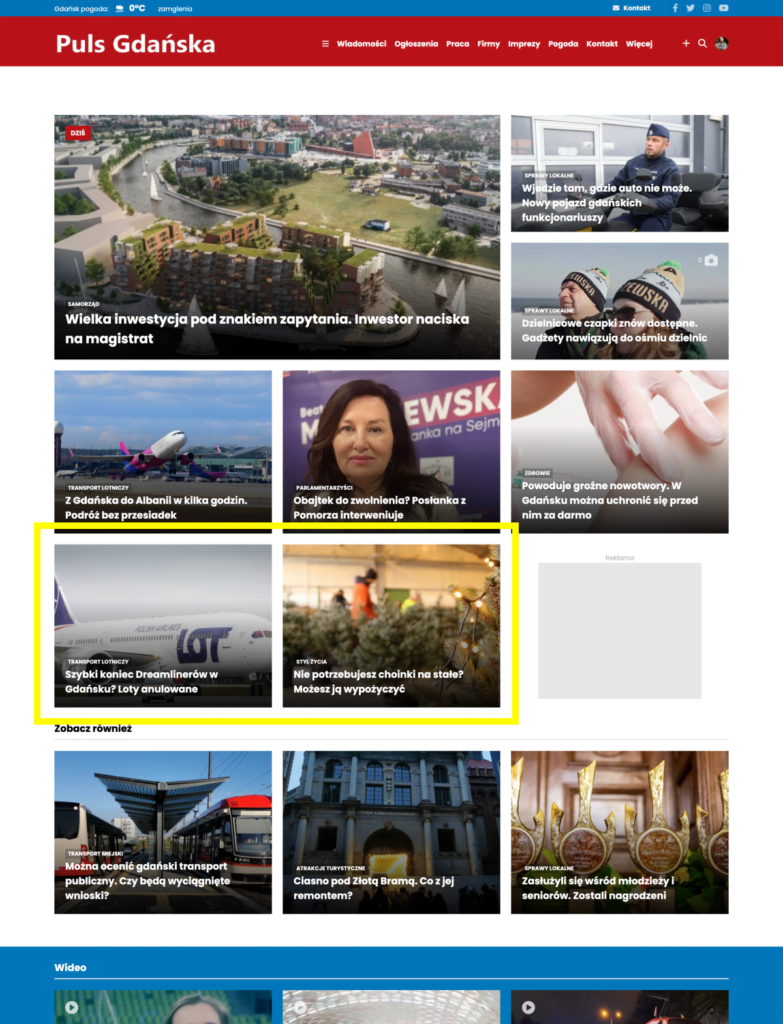Open Pogoda in the top menu
This screenshot has height=1024, width=783.
[563, 44]
